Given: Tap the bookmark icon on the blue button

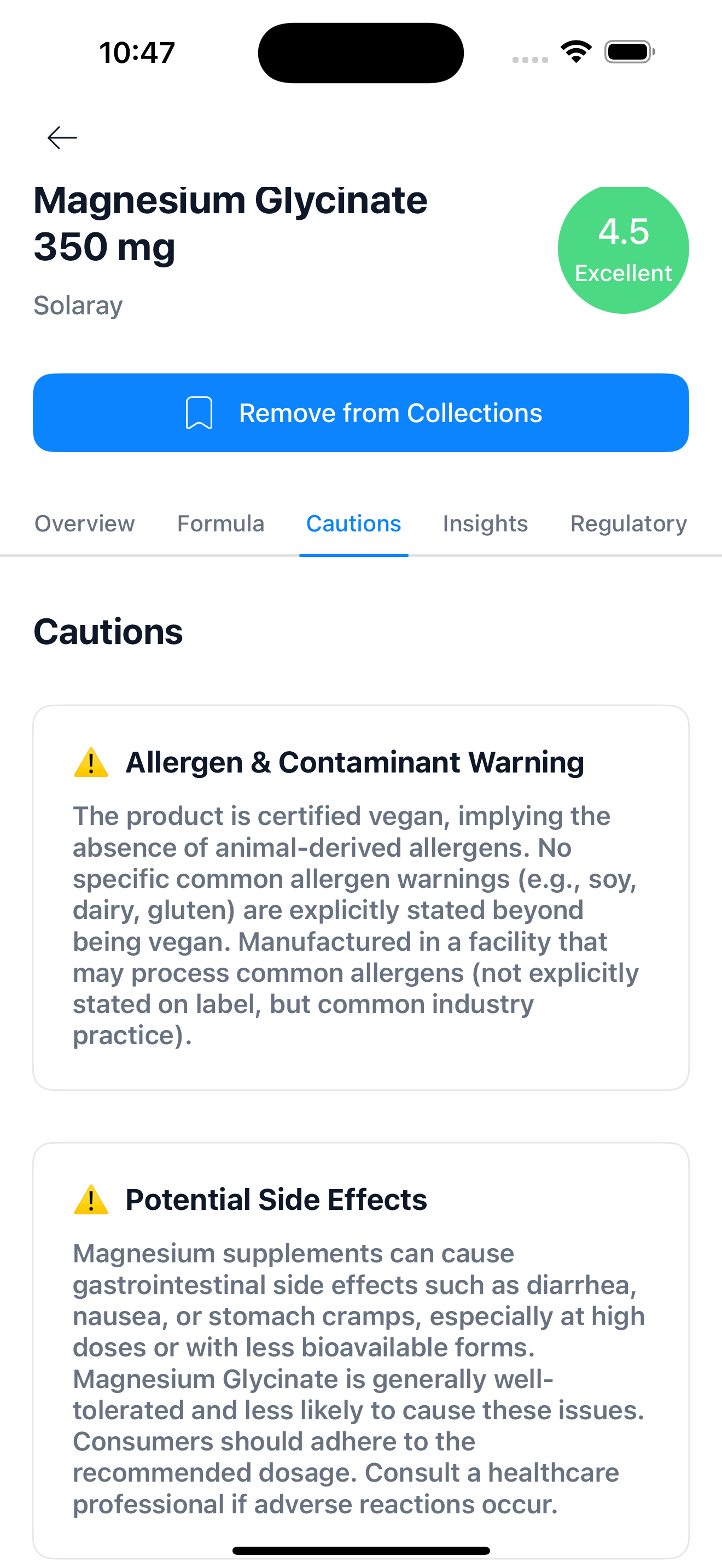Looking at the screenshot, I should pos(199,412).
